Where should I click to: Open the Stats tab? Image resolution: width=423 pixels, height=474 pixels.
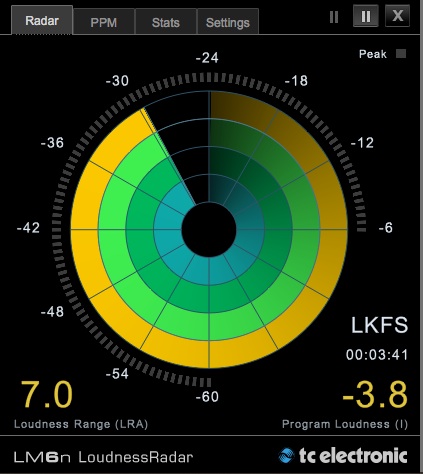click(166, 22)
